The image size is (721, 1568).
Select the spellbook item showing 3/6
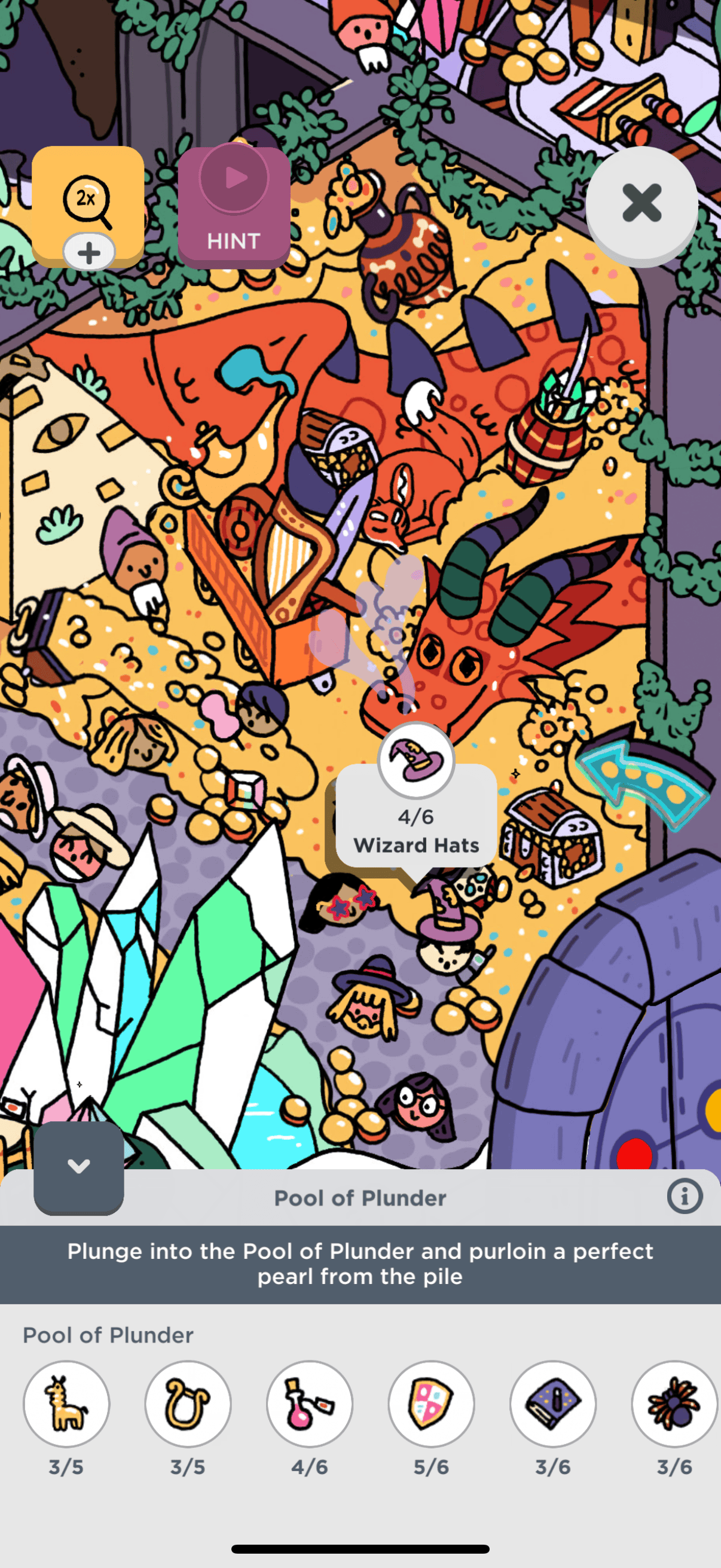point(553,1404)
